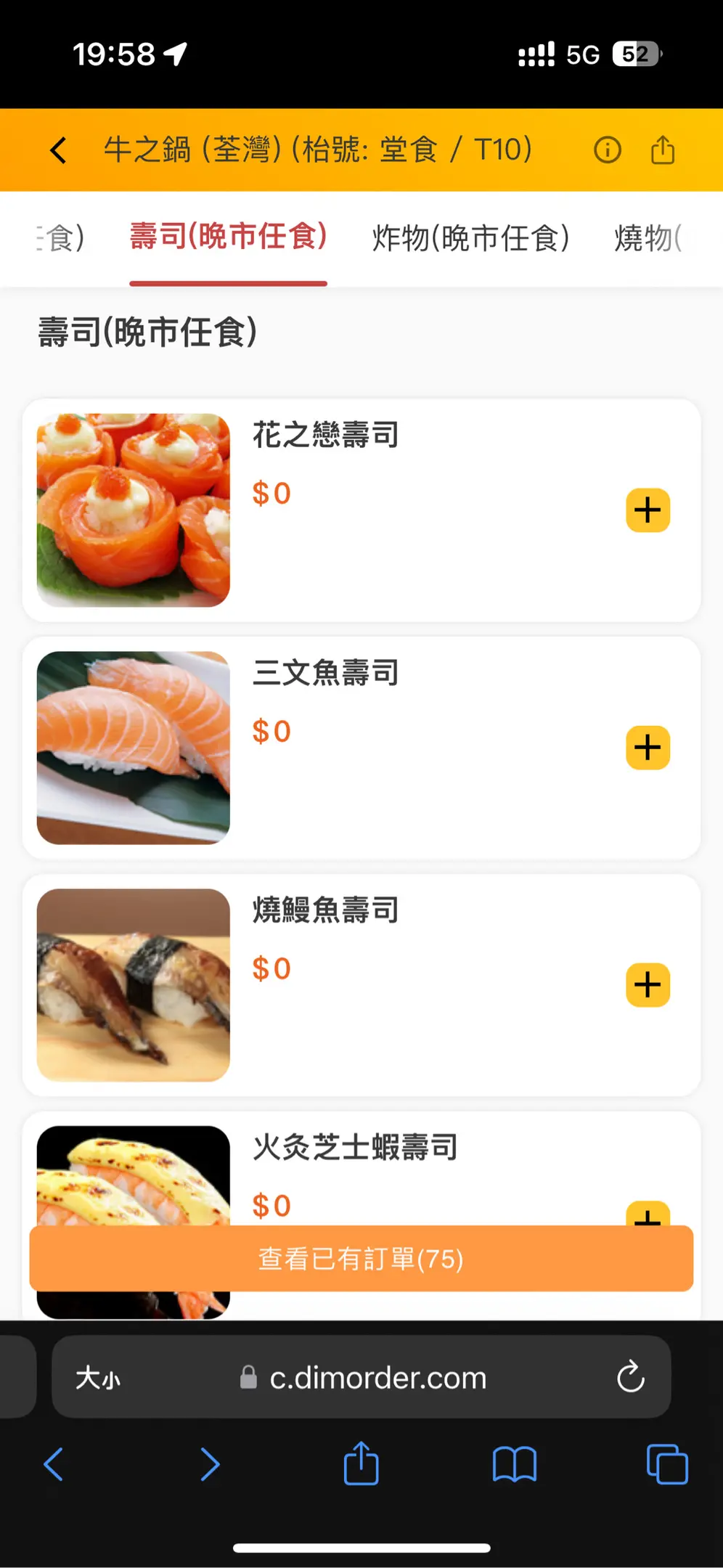723x1568 pixels.
Task: Switch to the 炸物(晚市任食) tab
Action: 470,238
